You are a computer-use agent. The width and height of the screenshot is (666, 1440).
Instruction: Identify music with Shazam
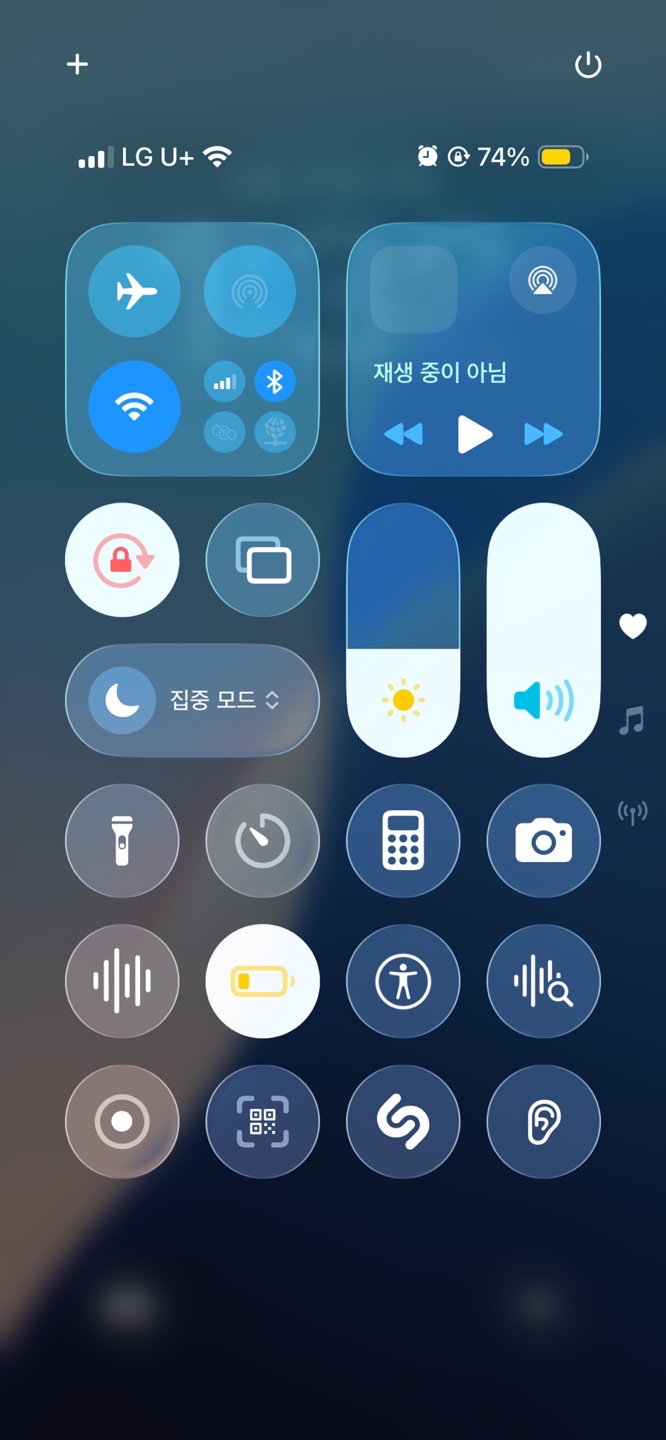(x=403, y=1121)
